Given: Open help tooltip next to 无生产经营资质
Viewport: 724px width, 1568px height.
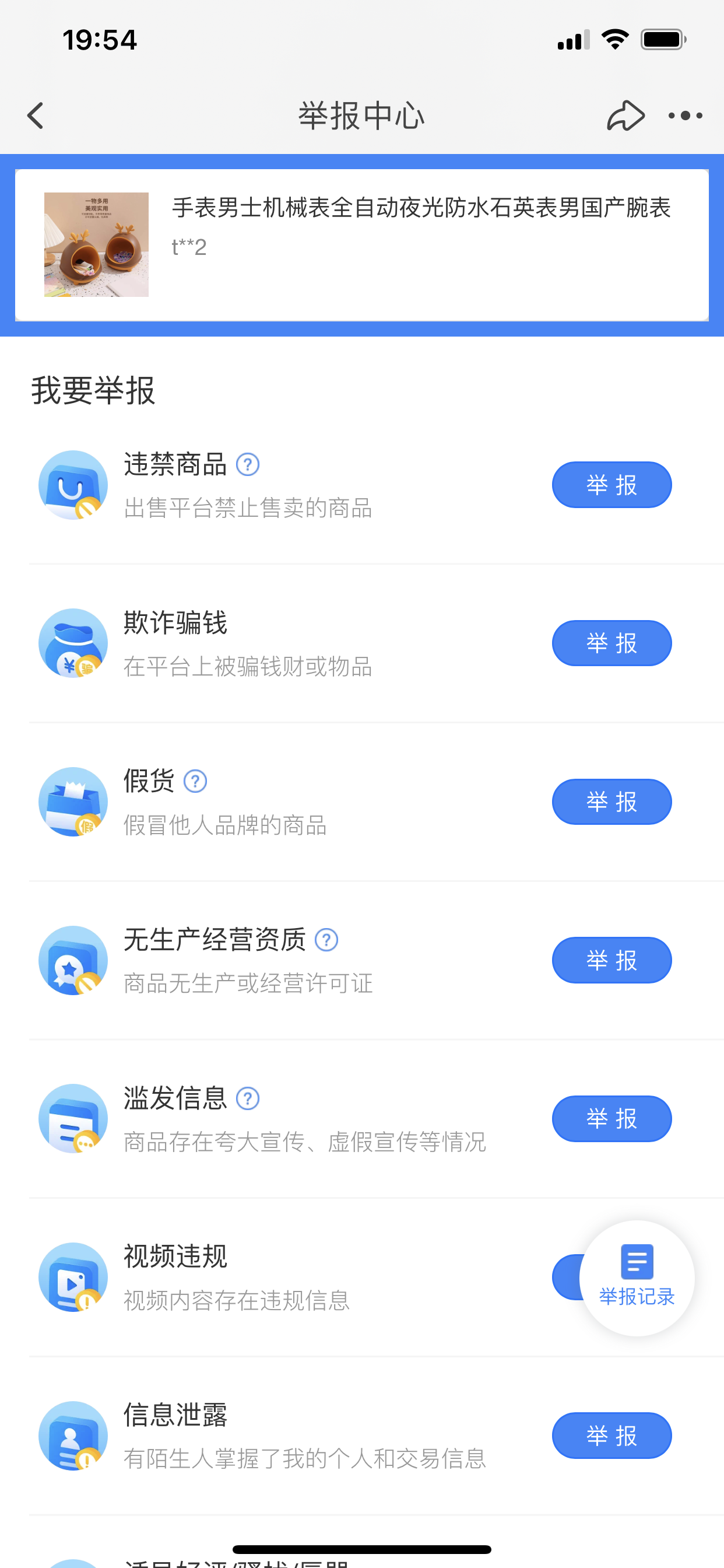Looking at the screenshot, I should click(326, 940).
